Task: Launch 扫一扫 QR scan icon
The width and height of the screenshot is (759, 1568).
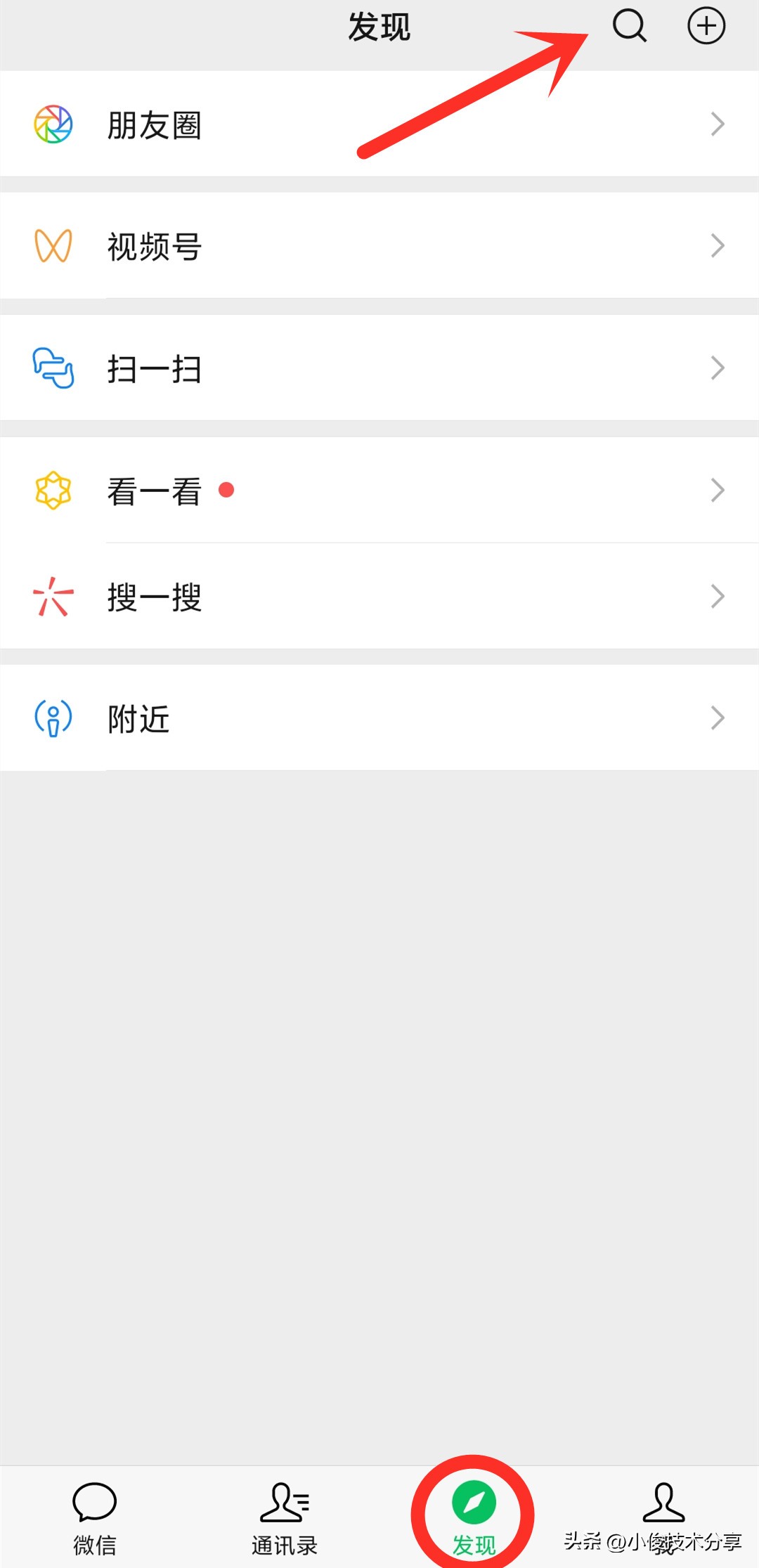Action: tap(53, 368)
